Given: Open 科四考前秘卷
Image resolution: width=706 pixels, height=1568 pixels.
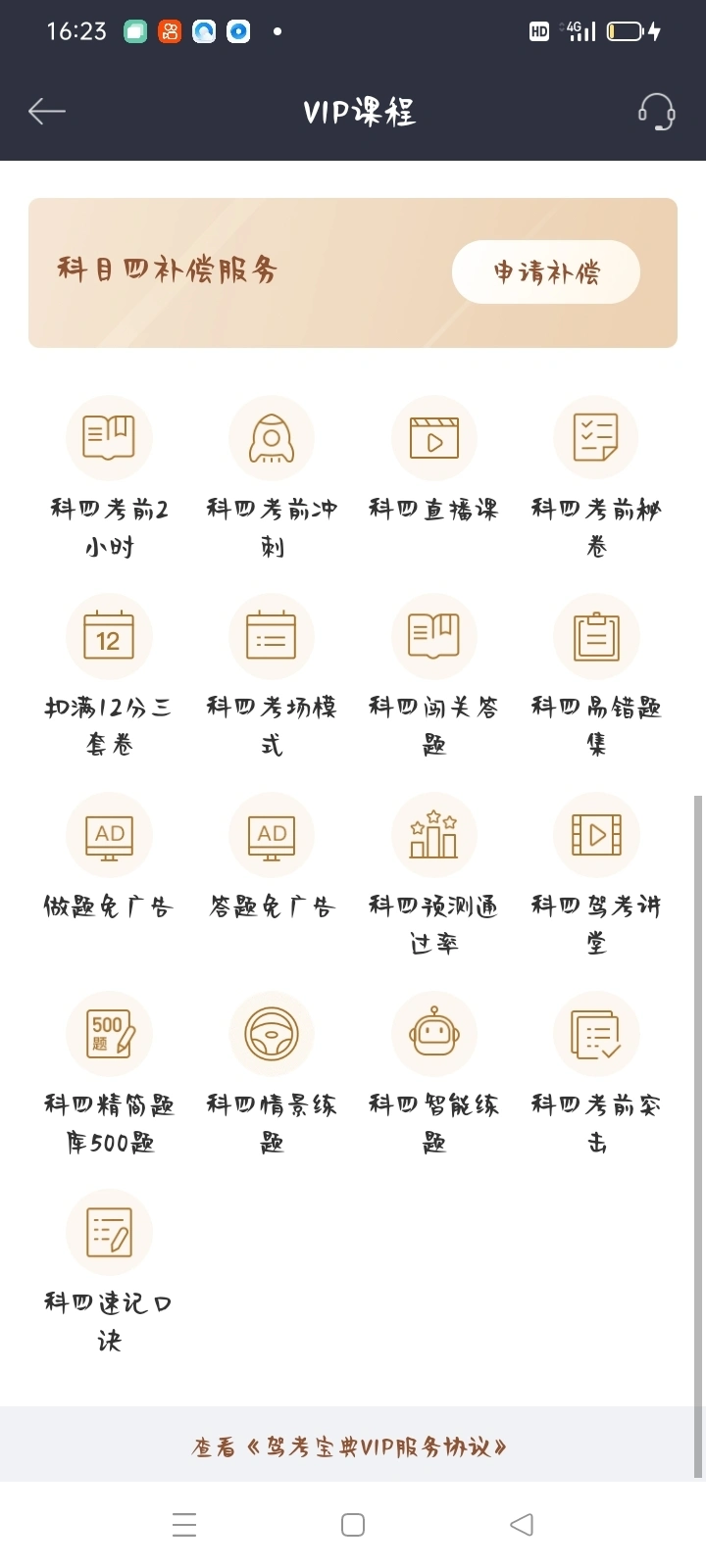Looking at the screenshot, I should [596, 438].
